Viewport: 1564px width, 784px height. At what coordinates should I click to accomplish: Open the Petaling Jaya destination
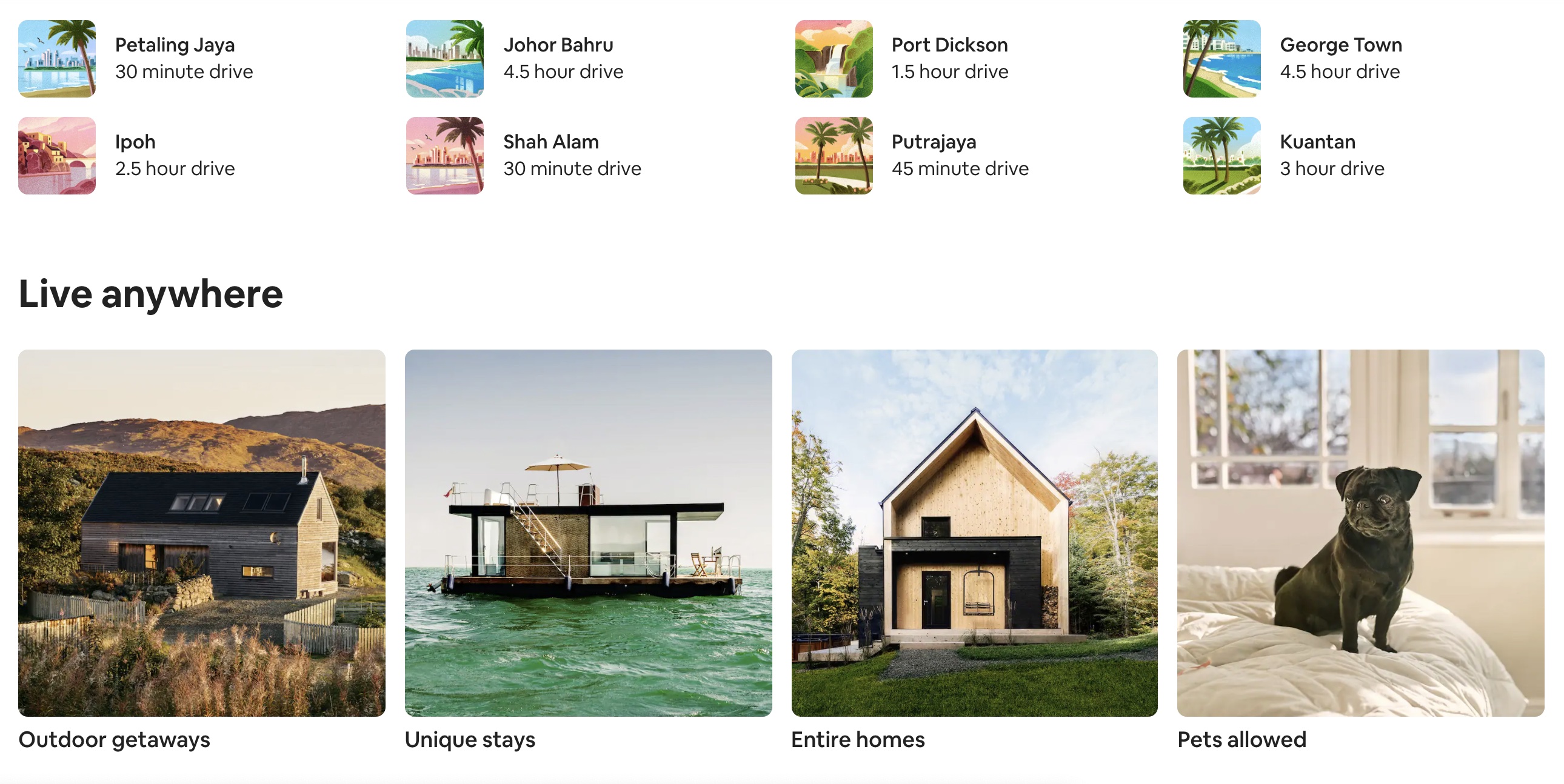pyautogui.click(x=175, y=58)
